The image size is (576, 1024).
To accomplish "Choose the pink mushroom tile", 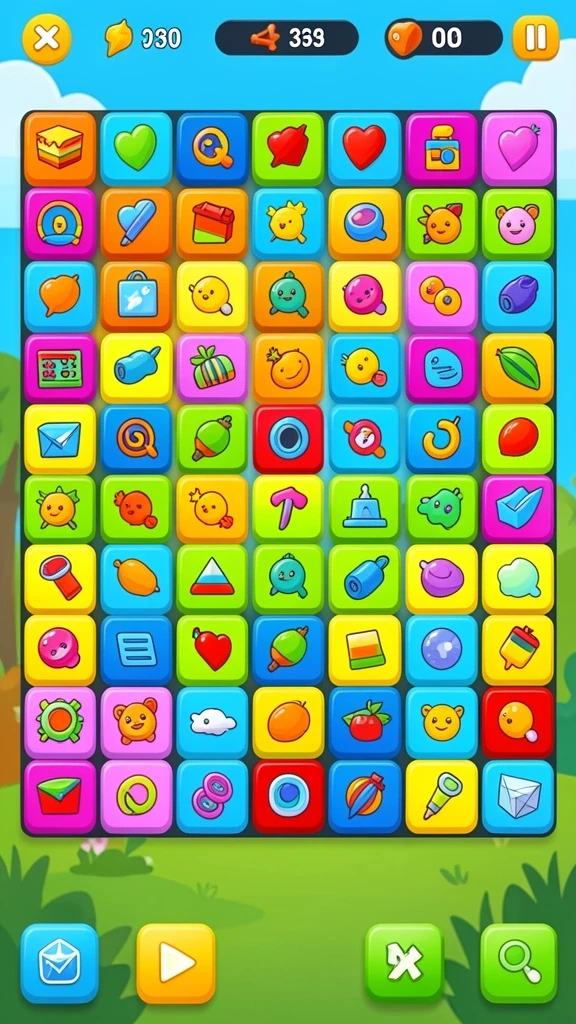I will (288, 509).
